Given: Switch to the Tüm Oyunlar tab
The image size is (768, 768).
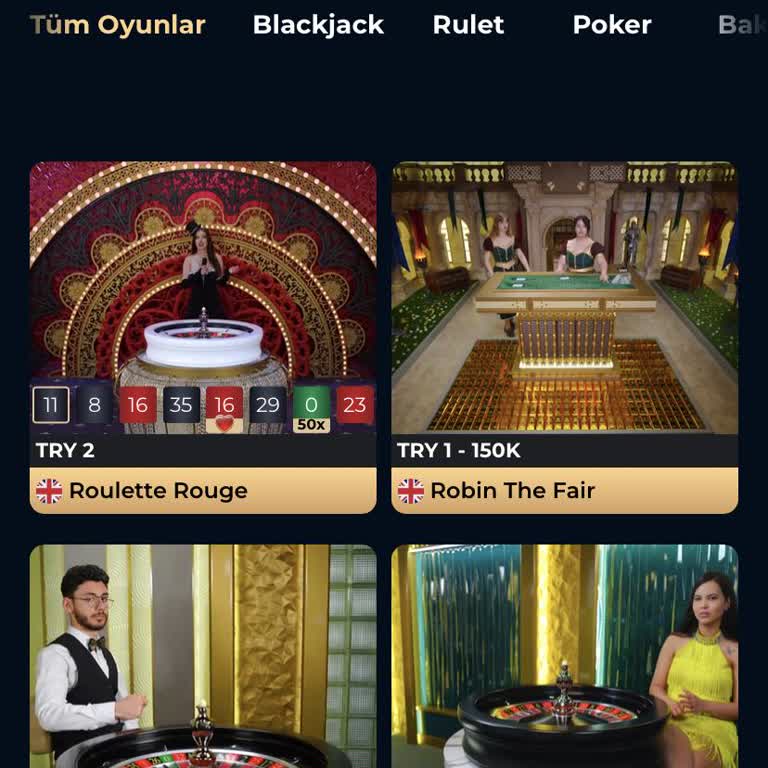Looking at the screenshot, I should pos(118,25).
